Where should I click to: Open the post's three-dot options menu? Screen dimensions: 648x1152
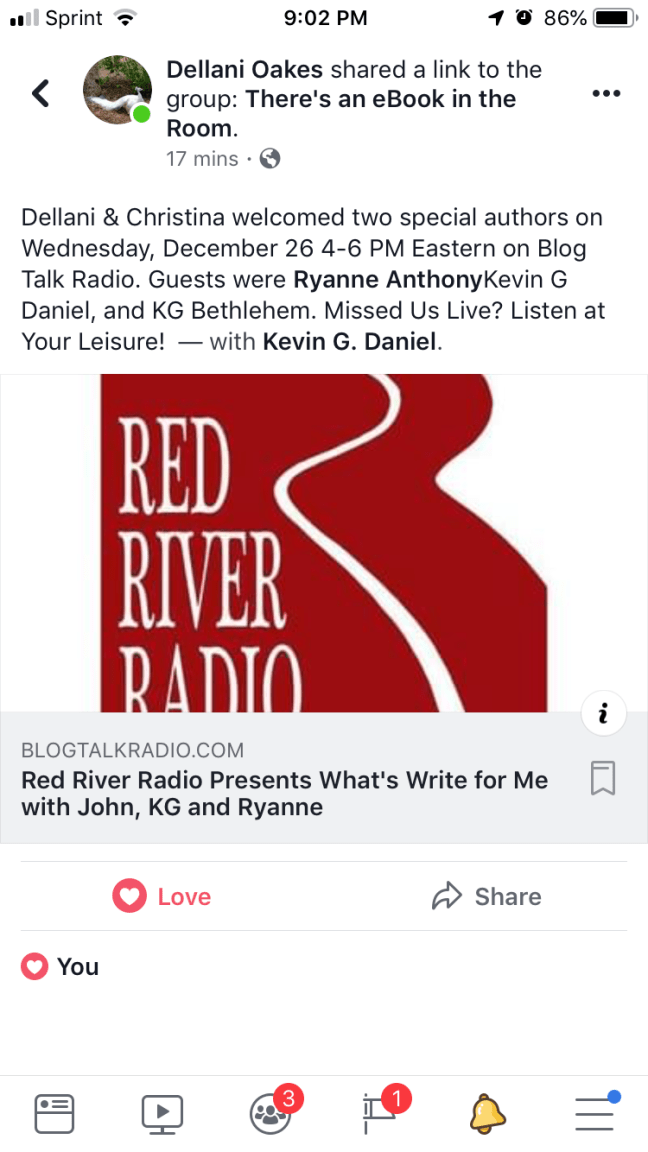606,94
